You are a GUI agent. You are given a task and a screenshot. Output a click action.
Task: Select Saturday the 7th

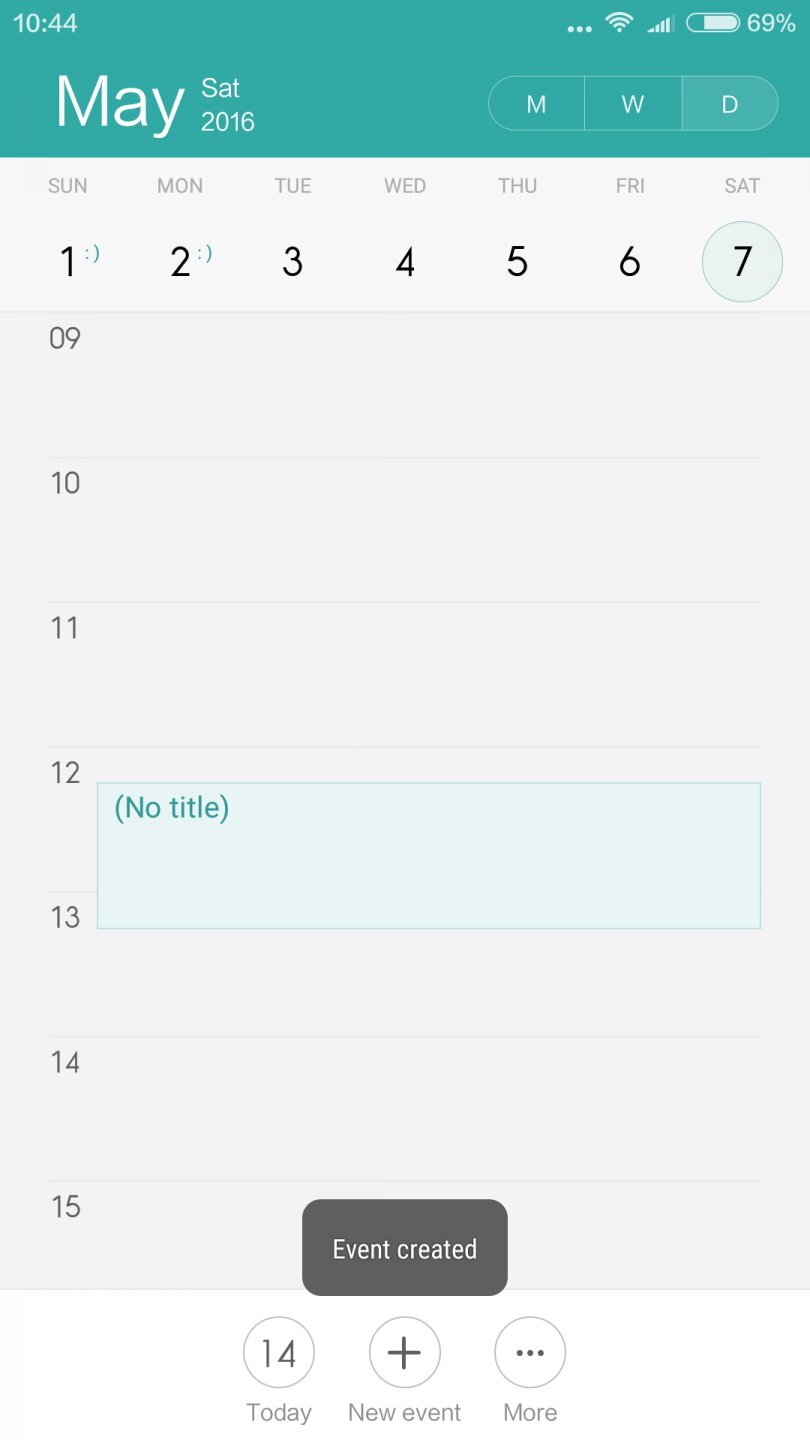tap(742, 262)
